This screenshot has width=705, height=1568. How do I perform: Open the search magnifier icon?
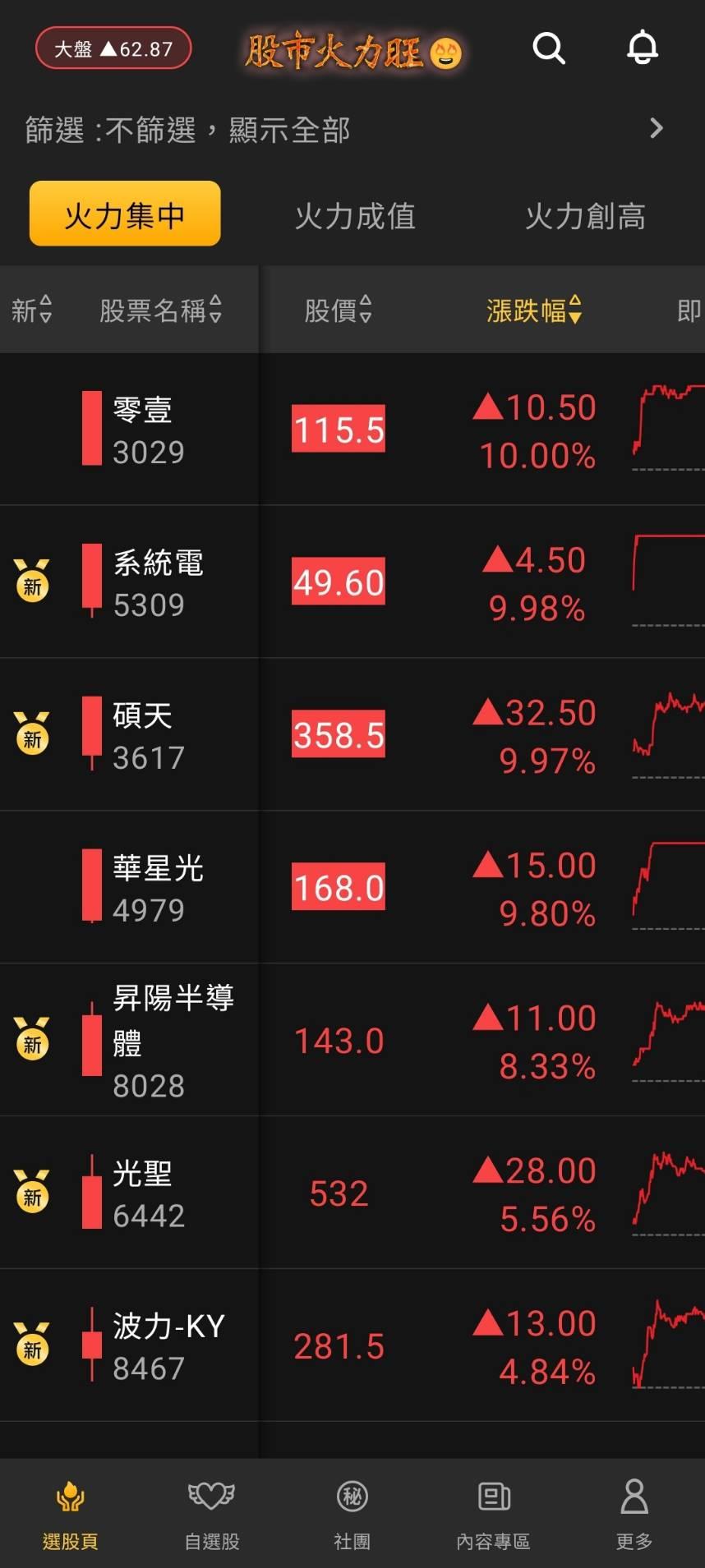click(548, 48)
